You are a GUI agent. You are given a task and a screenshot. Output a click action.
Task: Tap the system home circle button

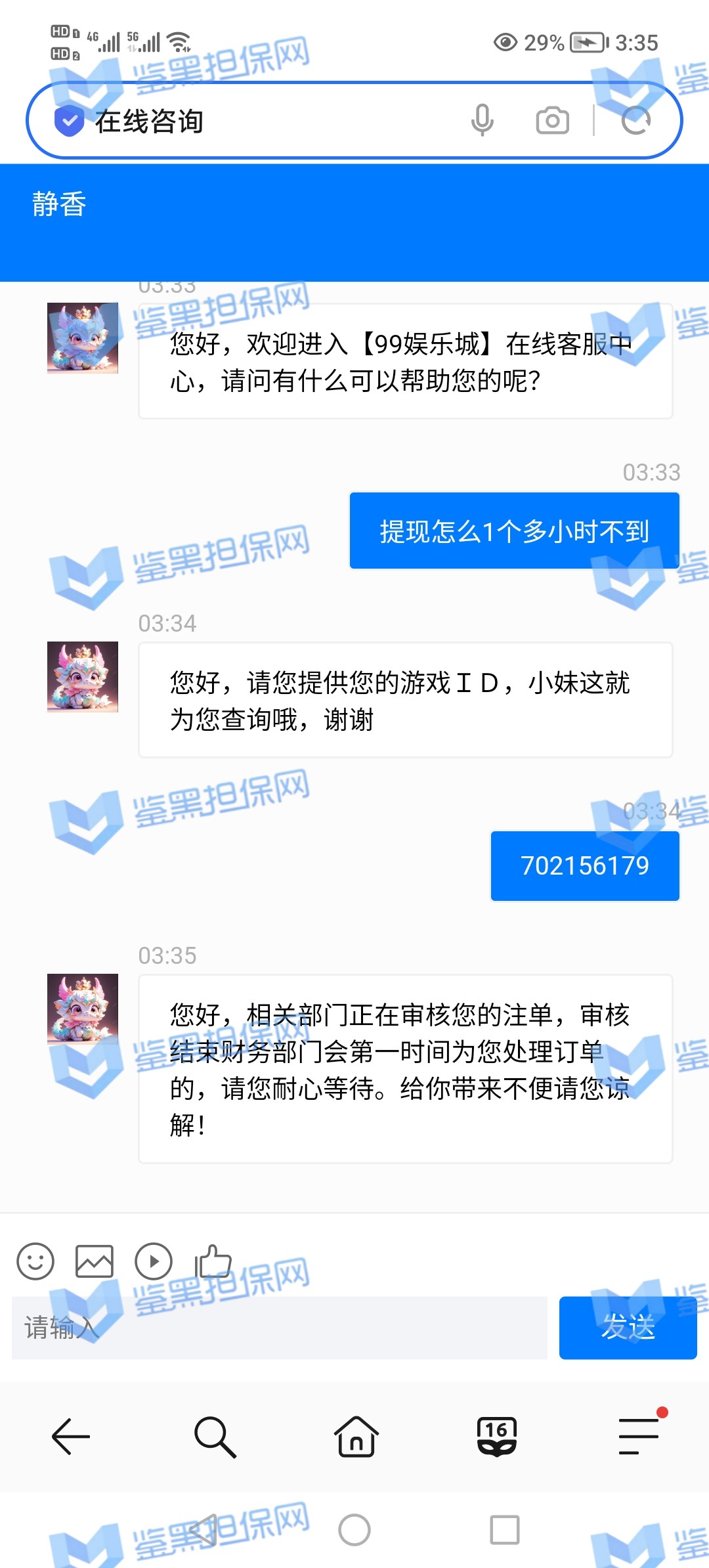(x=354, y=1530)
